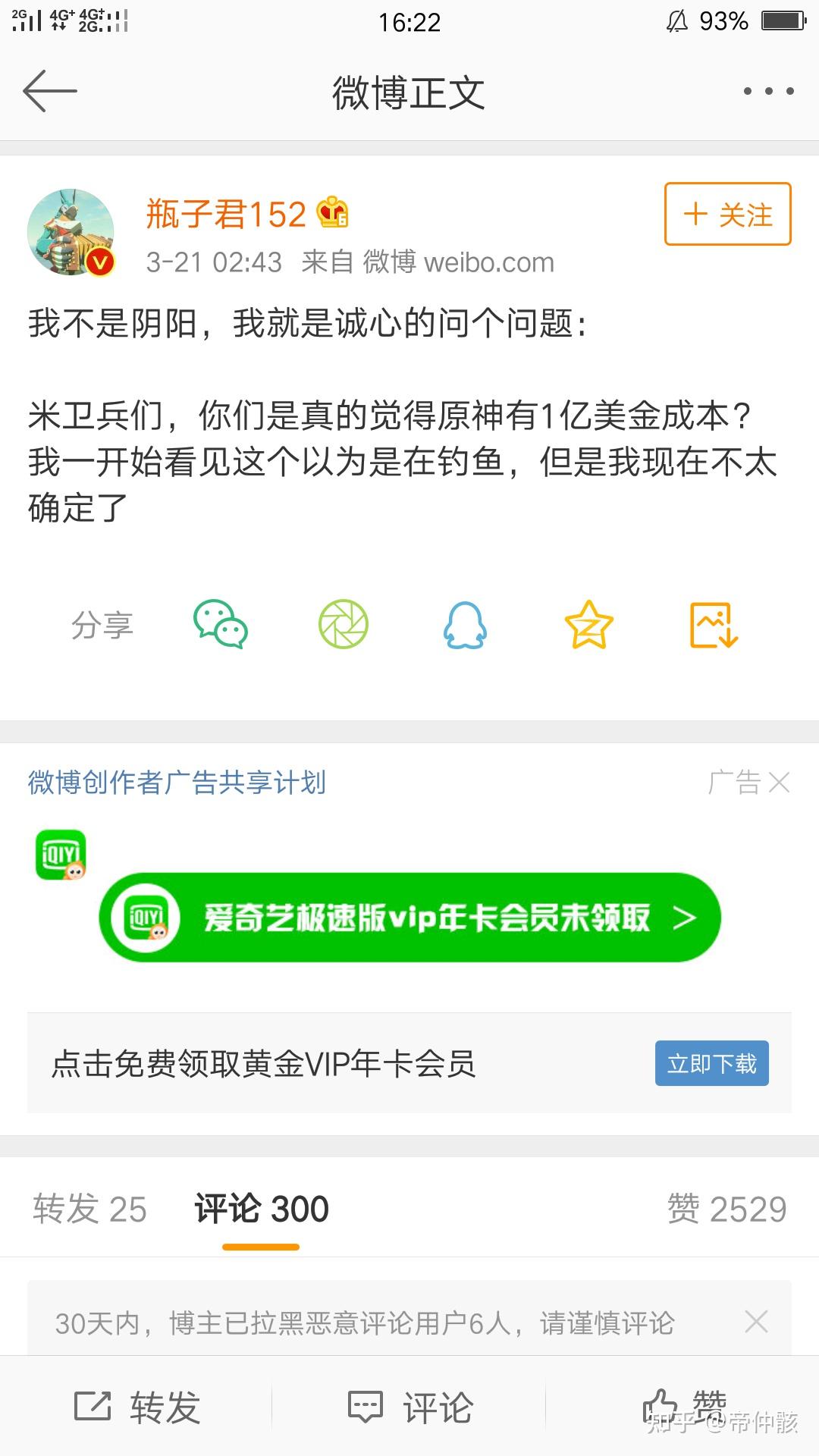
Task: Share to Qzone star icon
Action: click(588, 624)
